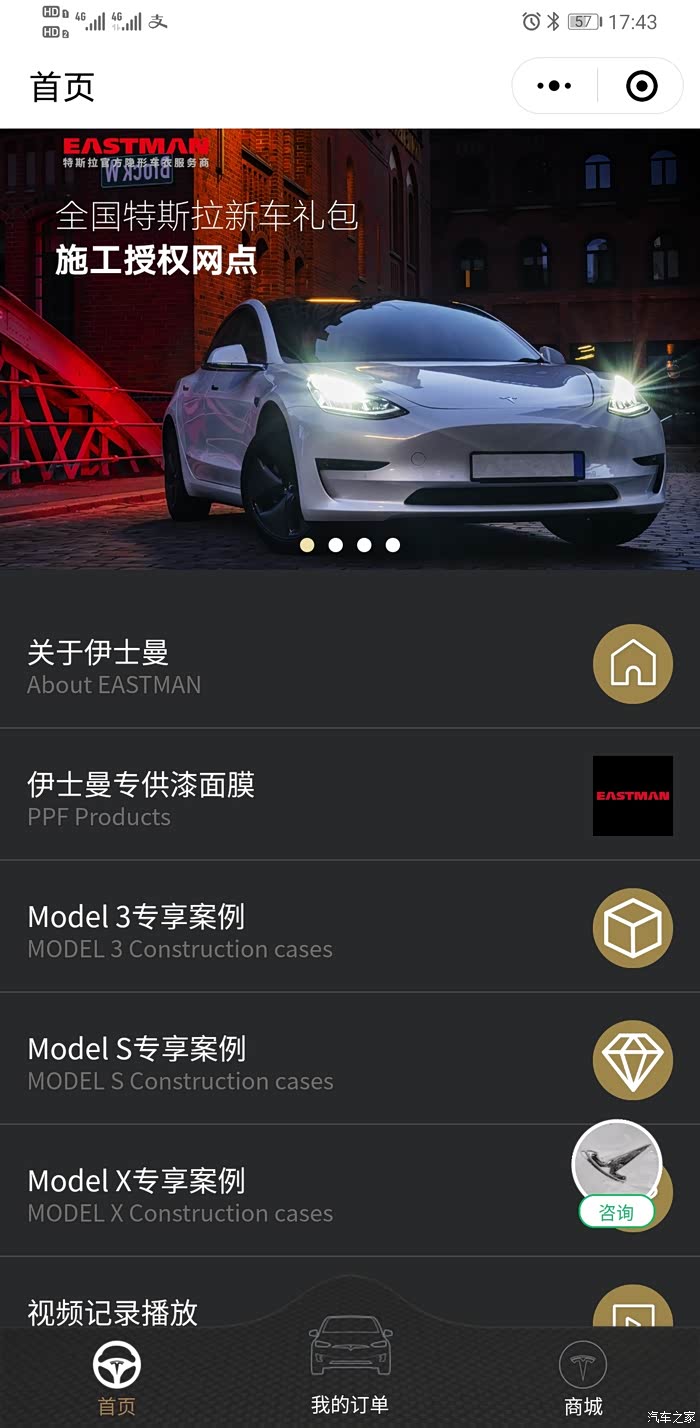Viewport: 700px width, 1428px height.
Task: View Model X专享案例 construction cases
Action: click(350, 1191)
